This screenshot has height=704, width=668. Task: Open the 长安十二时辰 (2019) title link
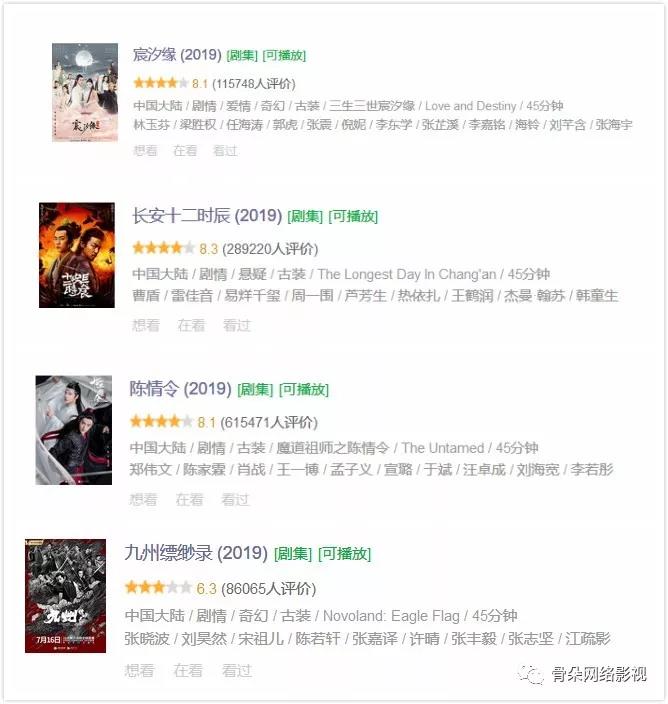pyautogui.click(x=207, y=216)
